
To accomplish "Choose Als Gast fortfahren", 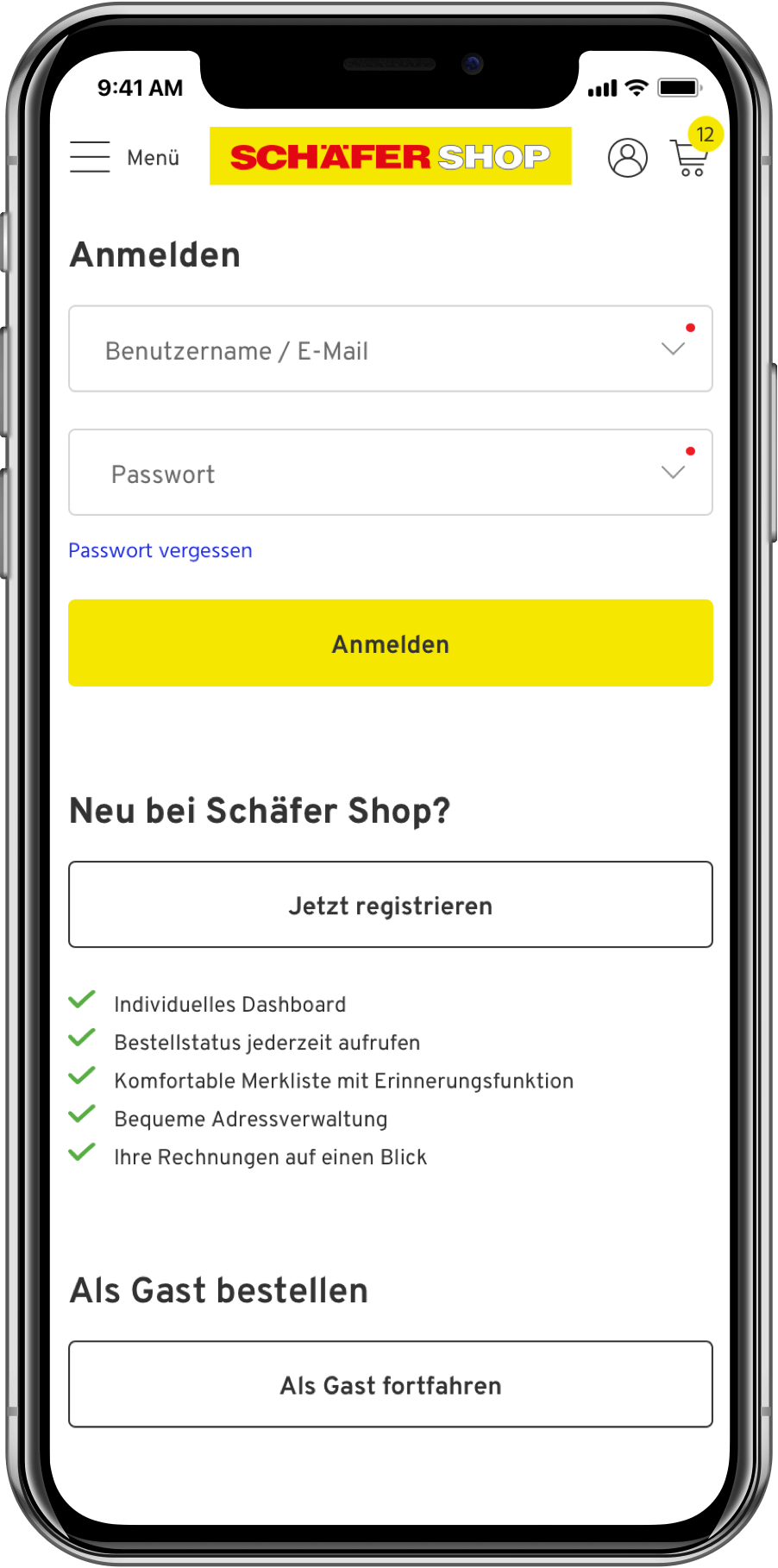I will pyautogui.click(x=390, y=1384).
